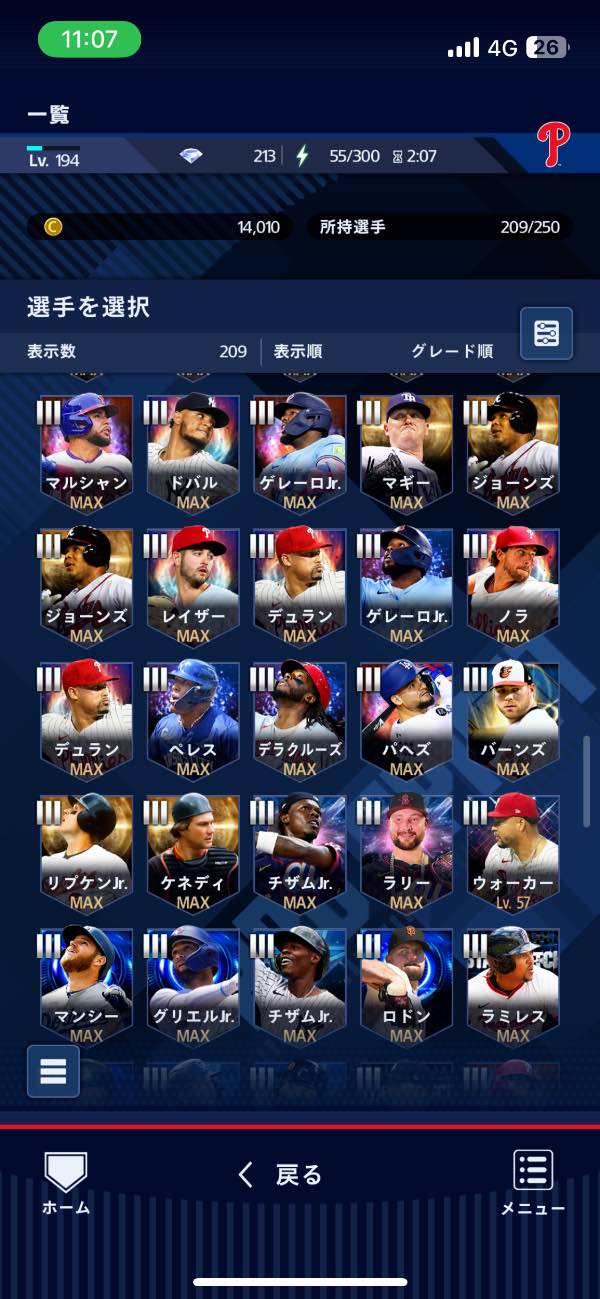Open the デラクルーズ player card
Image resolution: width=600 pixels, height=1299 pixels.
point(300,719)
